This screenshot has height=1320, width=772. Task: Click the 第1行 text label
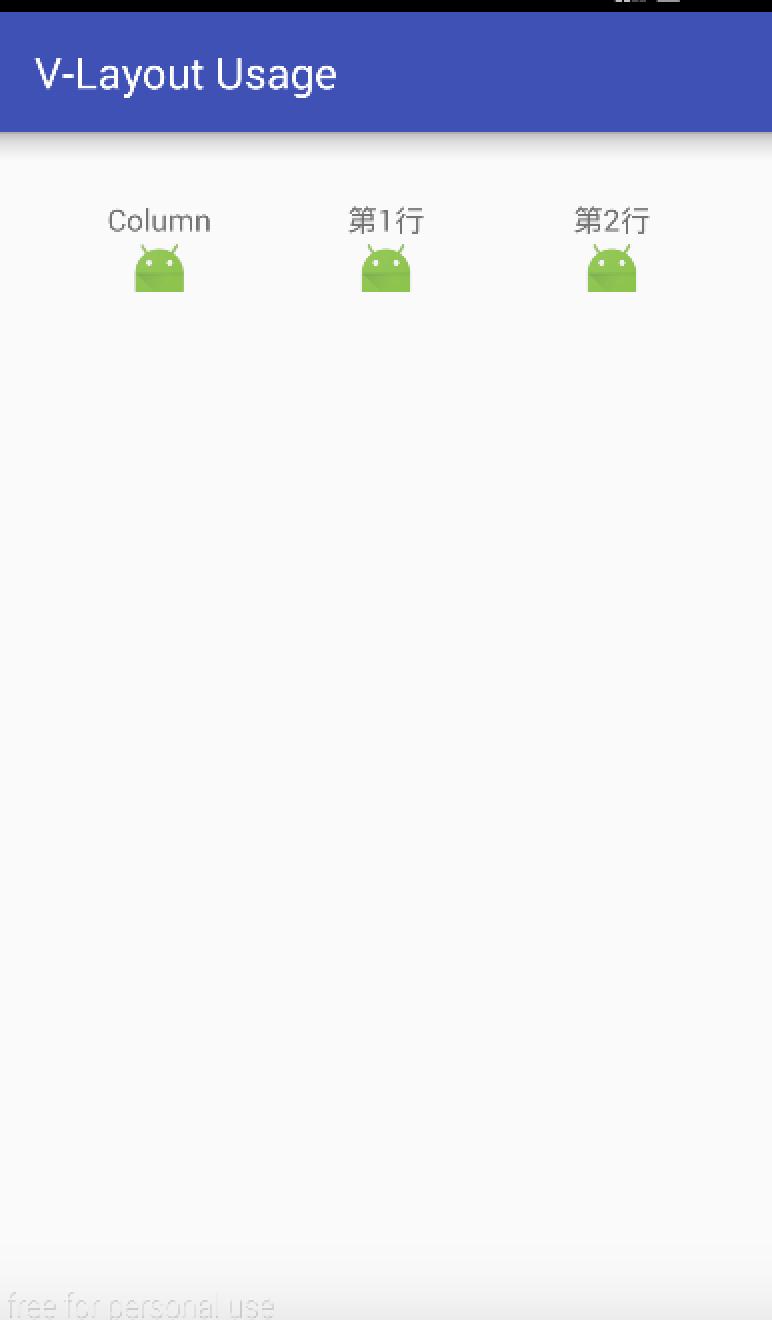click(386, 220)
